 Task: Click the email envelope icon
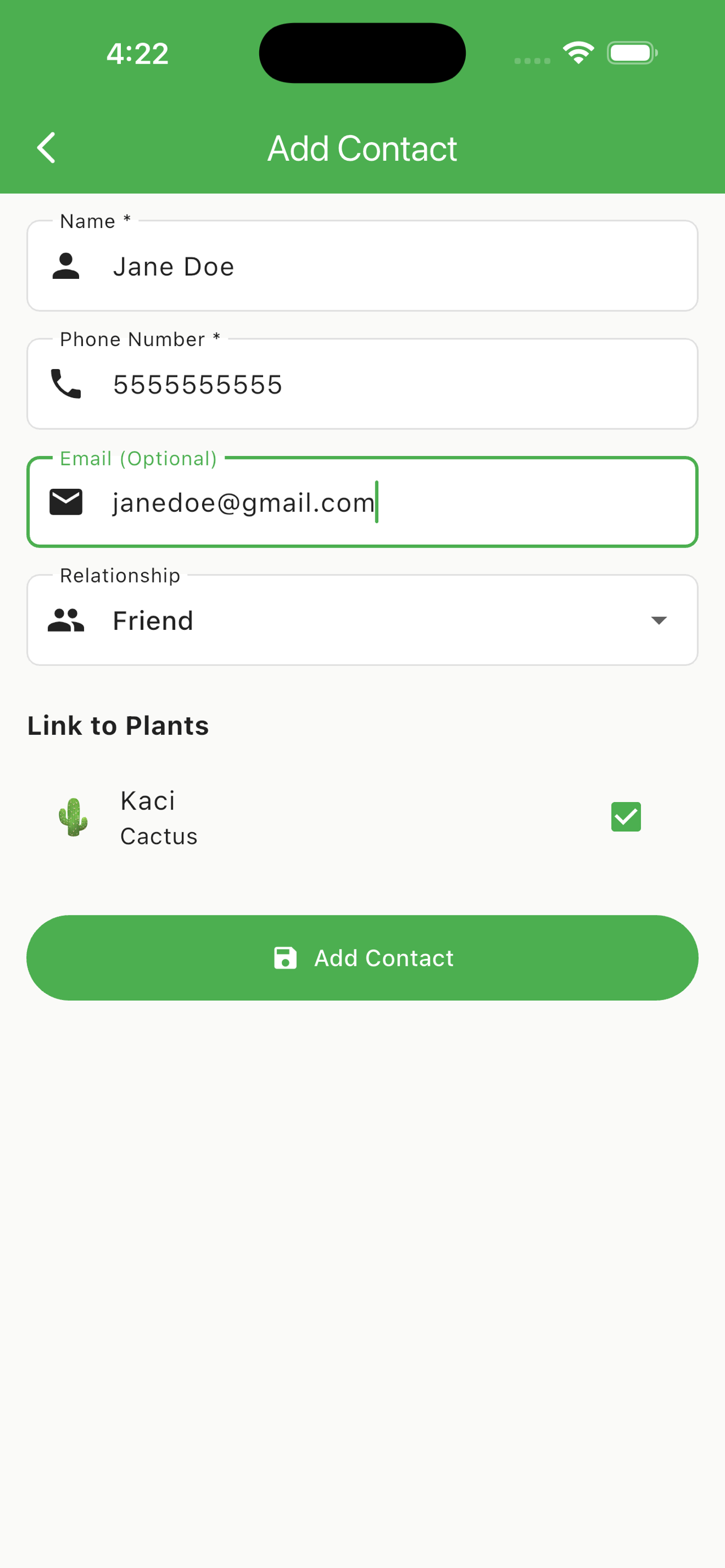click(x=67, y=502)
